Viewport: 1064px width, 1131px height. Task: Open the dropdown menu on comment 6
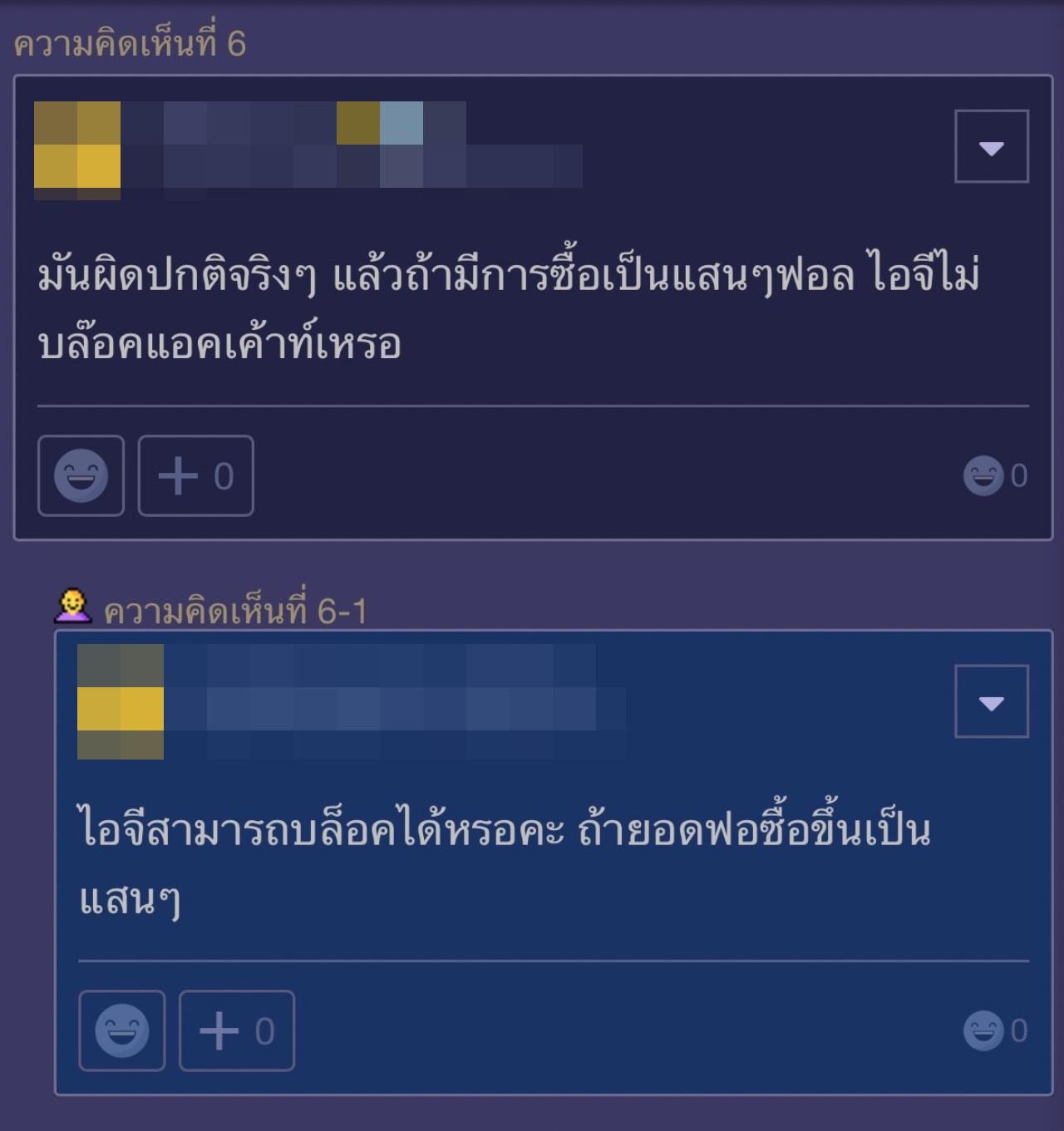tap(991, 146)
